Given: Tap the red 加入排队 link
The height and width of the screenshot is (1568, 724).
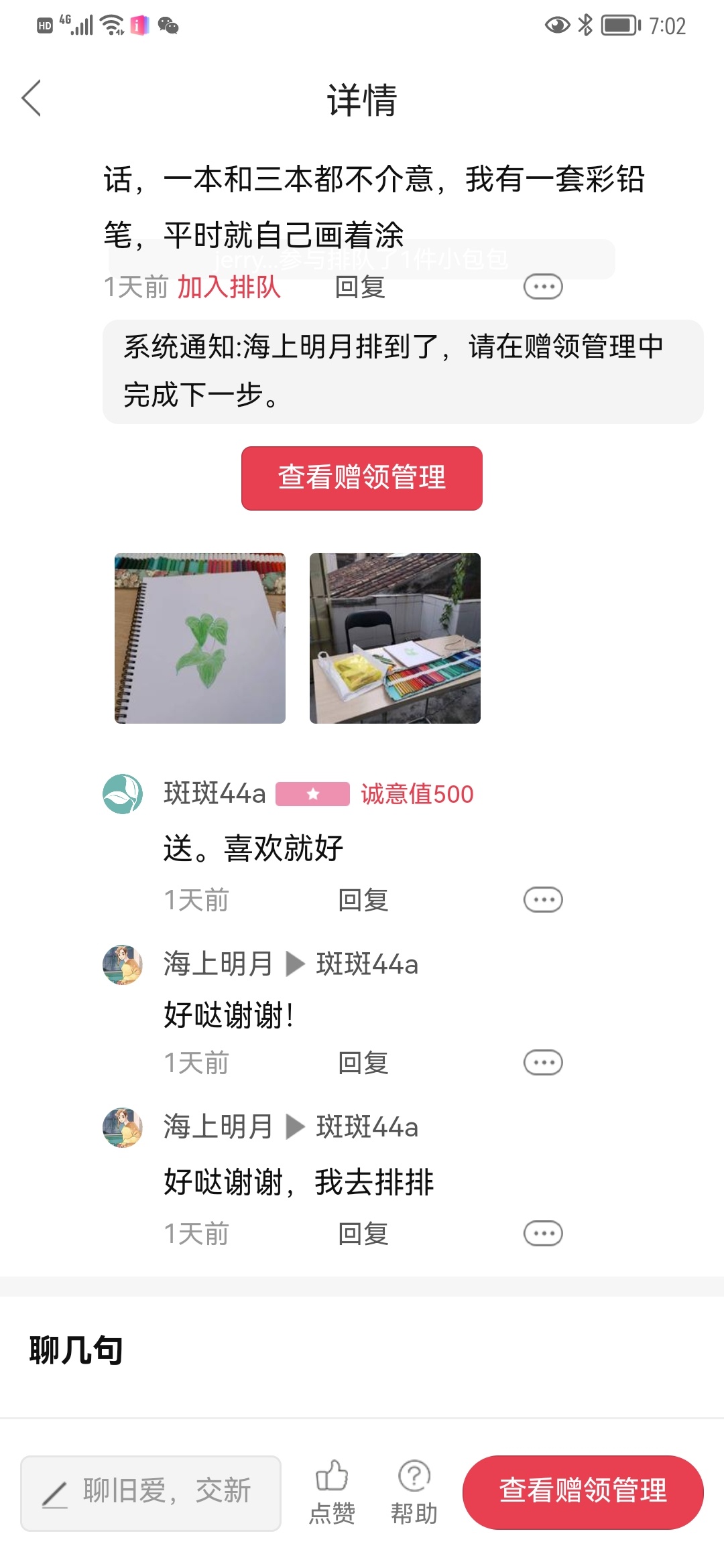Looking at the screenshot, I should (x=229, y=287).
